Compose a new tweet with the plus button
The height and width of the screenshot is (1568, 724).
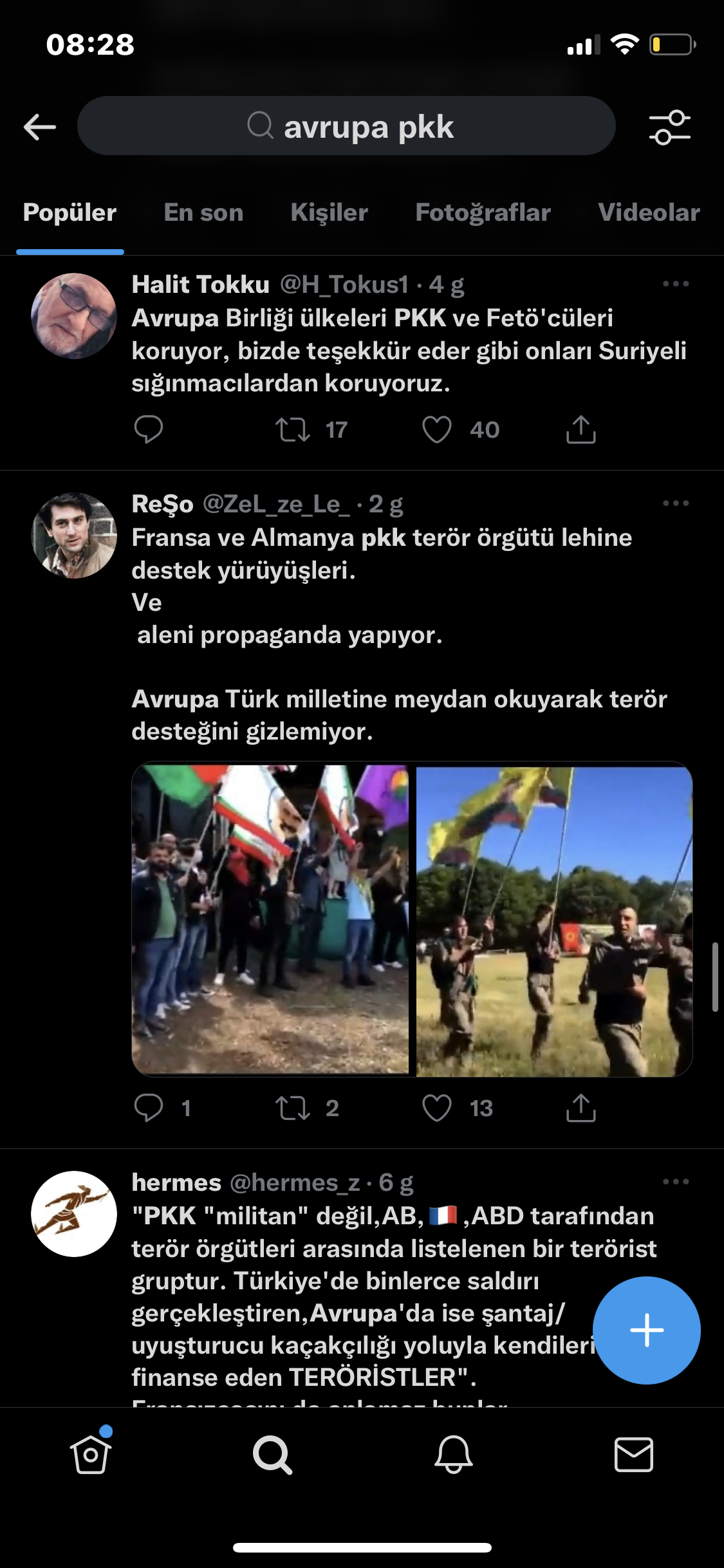click(x=646, y=1330)
